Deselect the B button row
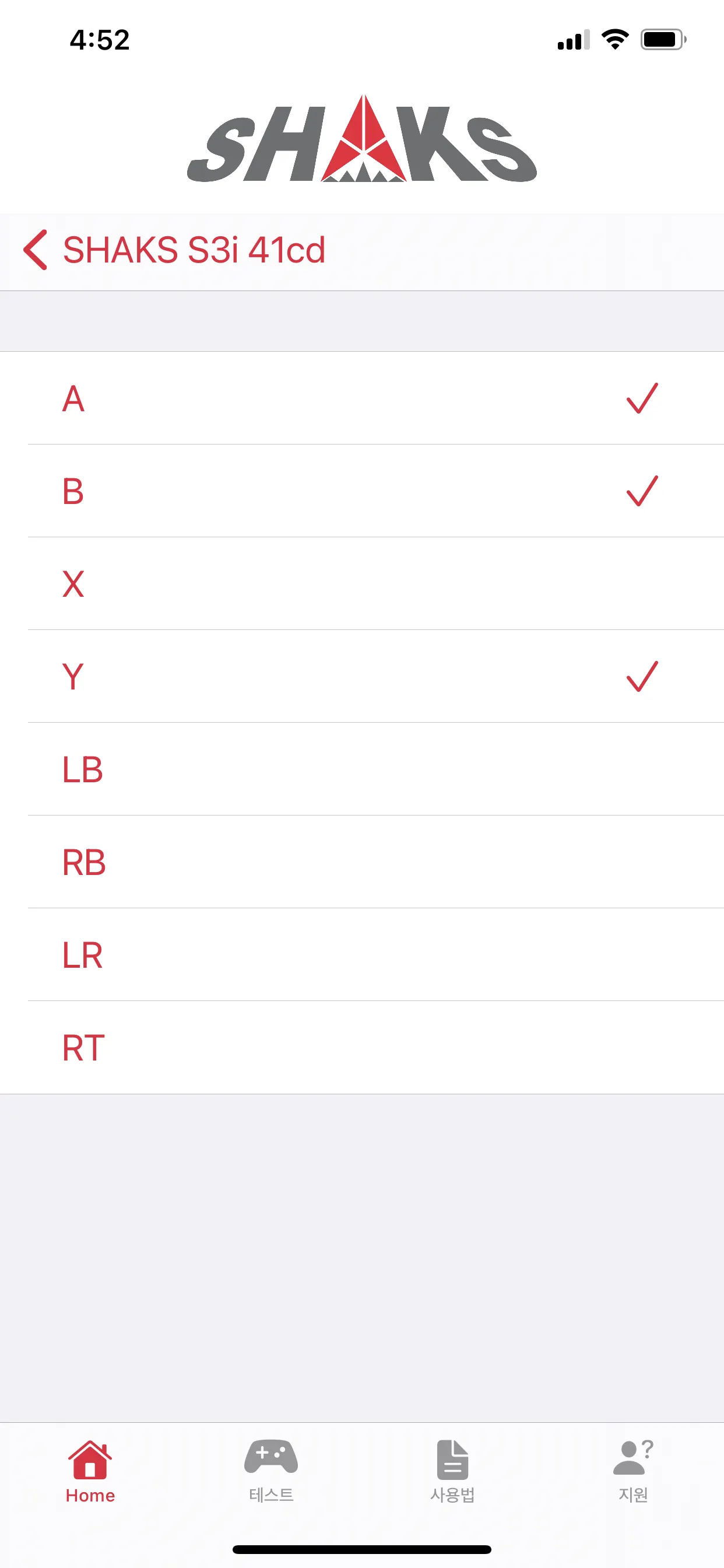Screen dimensions: 724x1568 (361, 491)
